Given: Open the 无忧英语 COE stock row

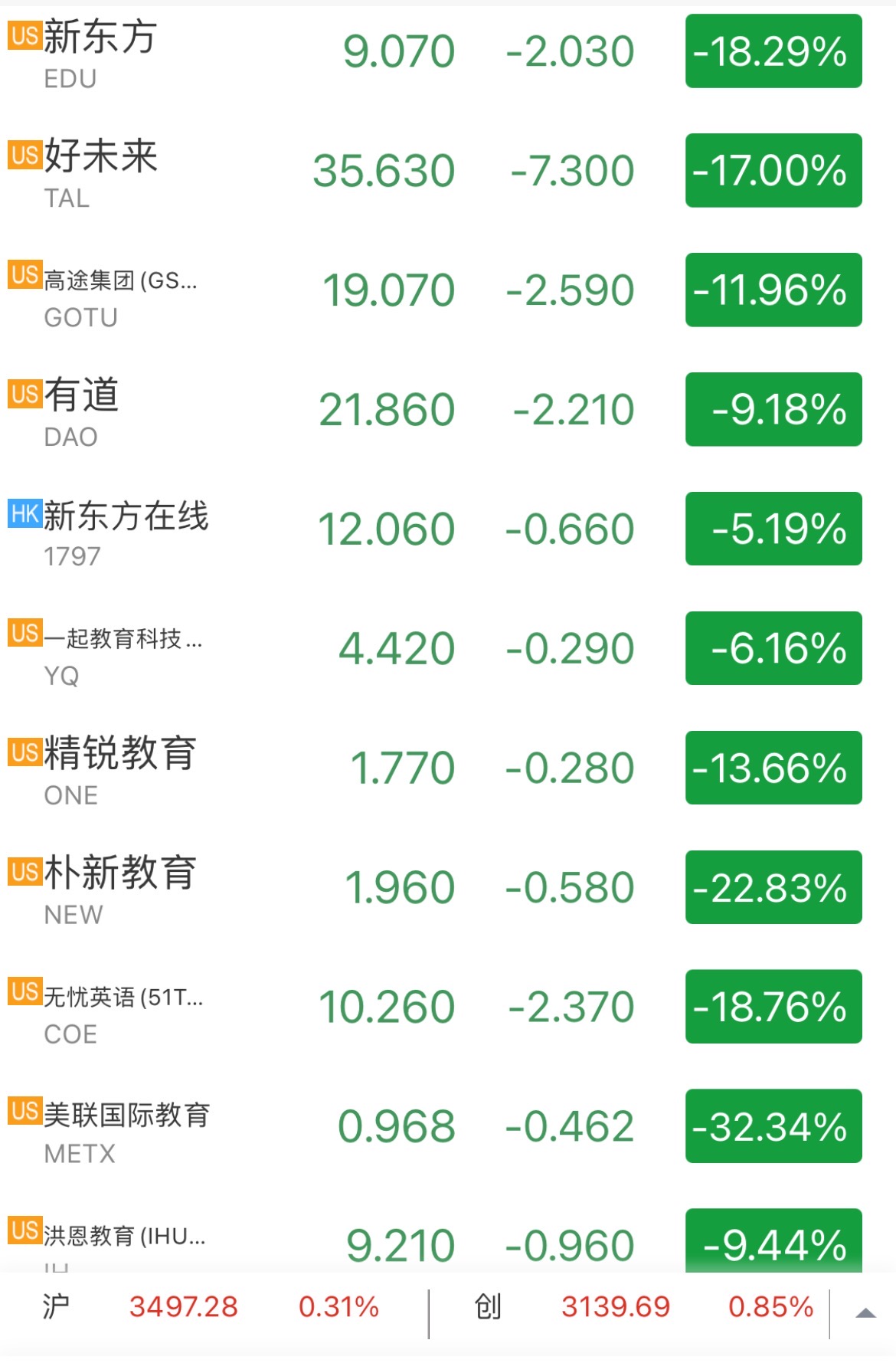Looking at the screenshot, I should pos(123,1008).
